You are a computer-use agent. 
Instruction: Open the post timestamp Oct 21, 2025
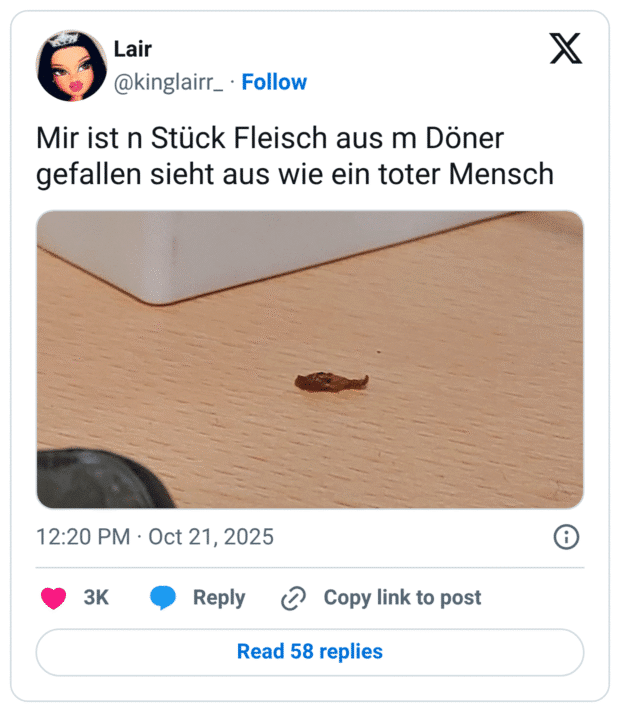155,537
